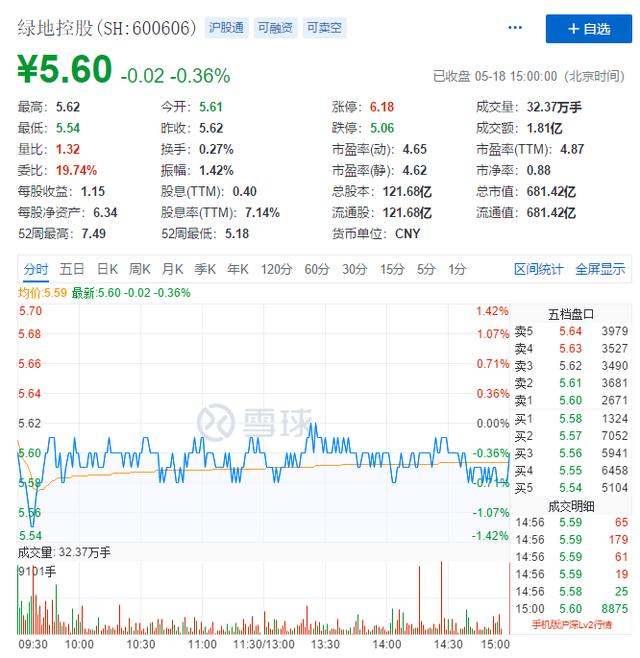Image resolution: width=640 pixels, height=658 pixels.
Task: Open the three-dot more options menu
Action: pyautogui.click(x=514, y=29)
